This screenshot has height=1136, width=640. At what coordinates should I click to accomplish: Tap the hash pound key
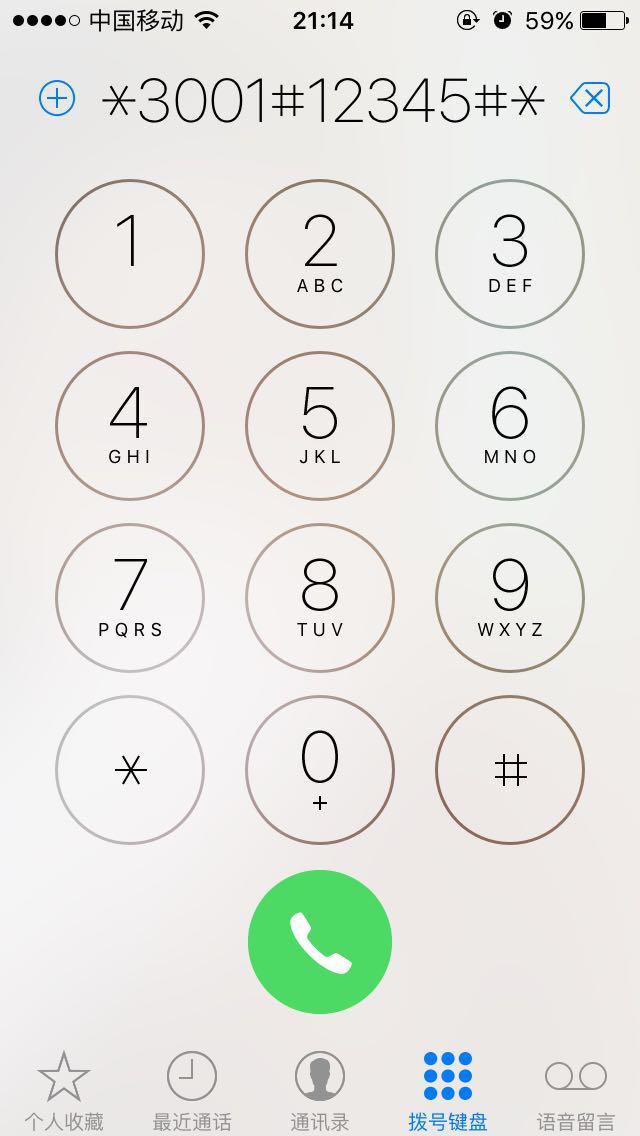(510, 770)
